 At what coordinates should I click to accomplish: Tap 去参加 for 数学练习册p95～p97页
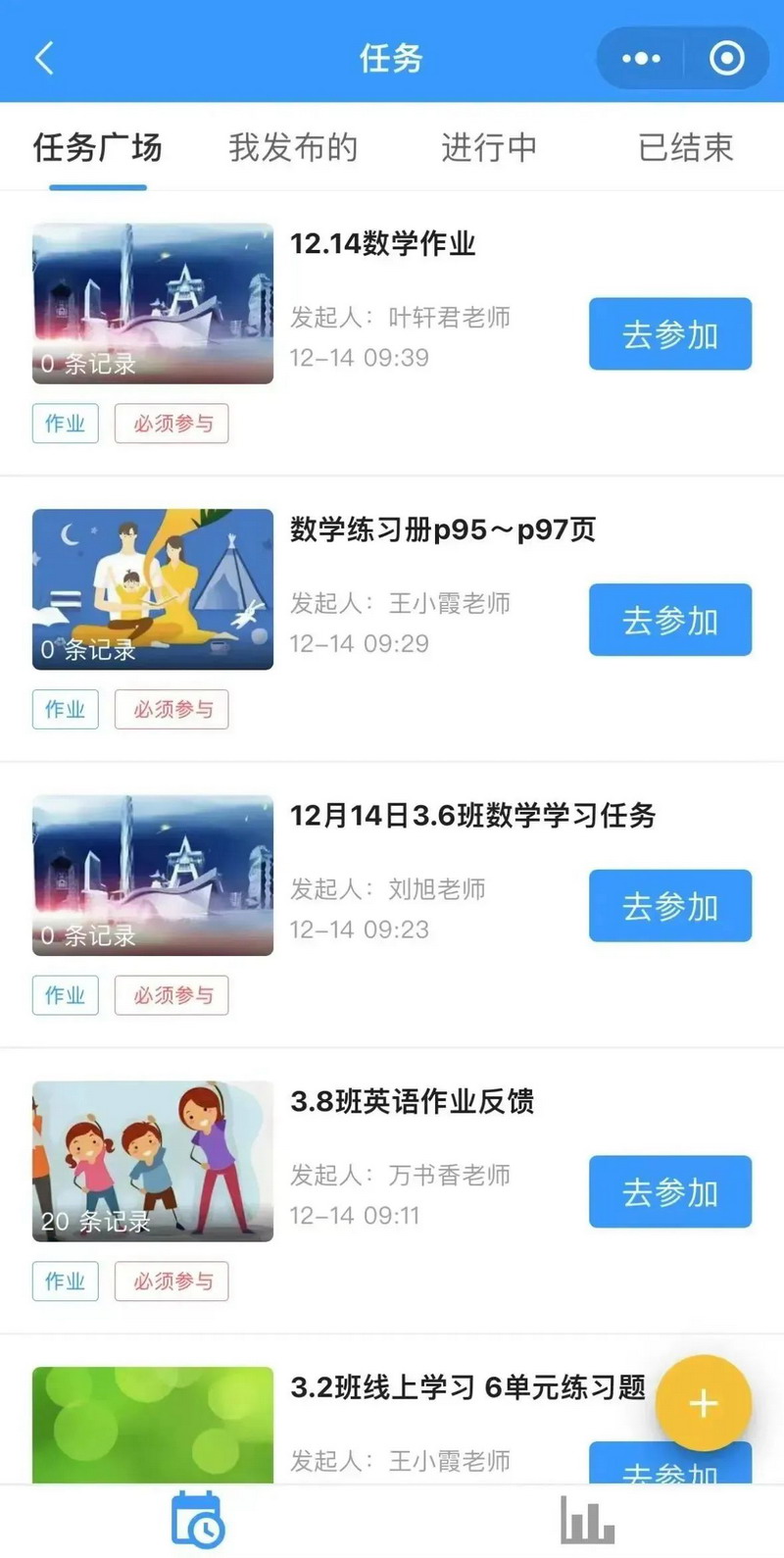[x=669, y=621]
